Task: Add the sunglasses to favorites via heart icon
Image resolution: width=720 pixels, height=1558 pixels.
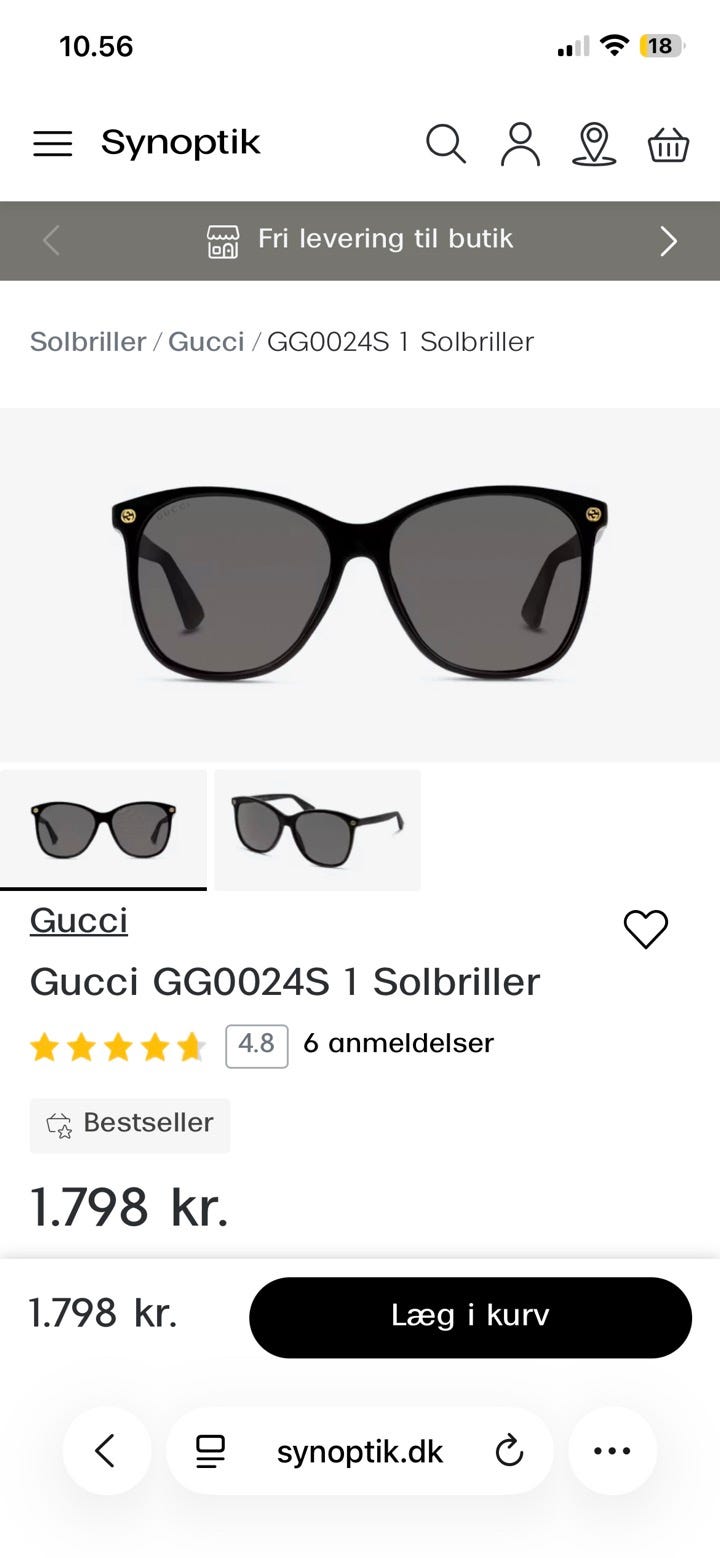Action: [646, 929]
